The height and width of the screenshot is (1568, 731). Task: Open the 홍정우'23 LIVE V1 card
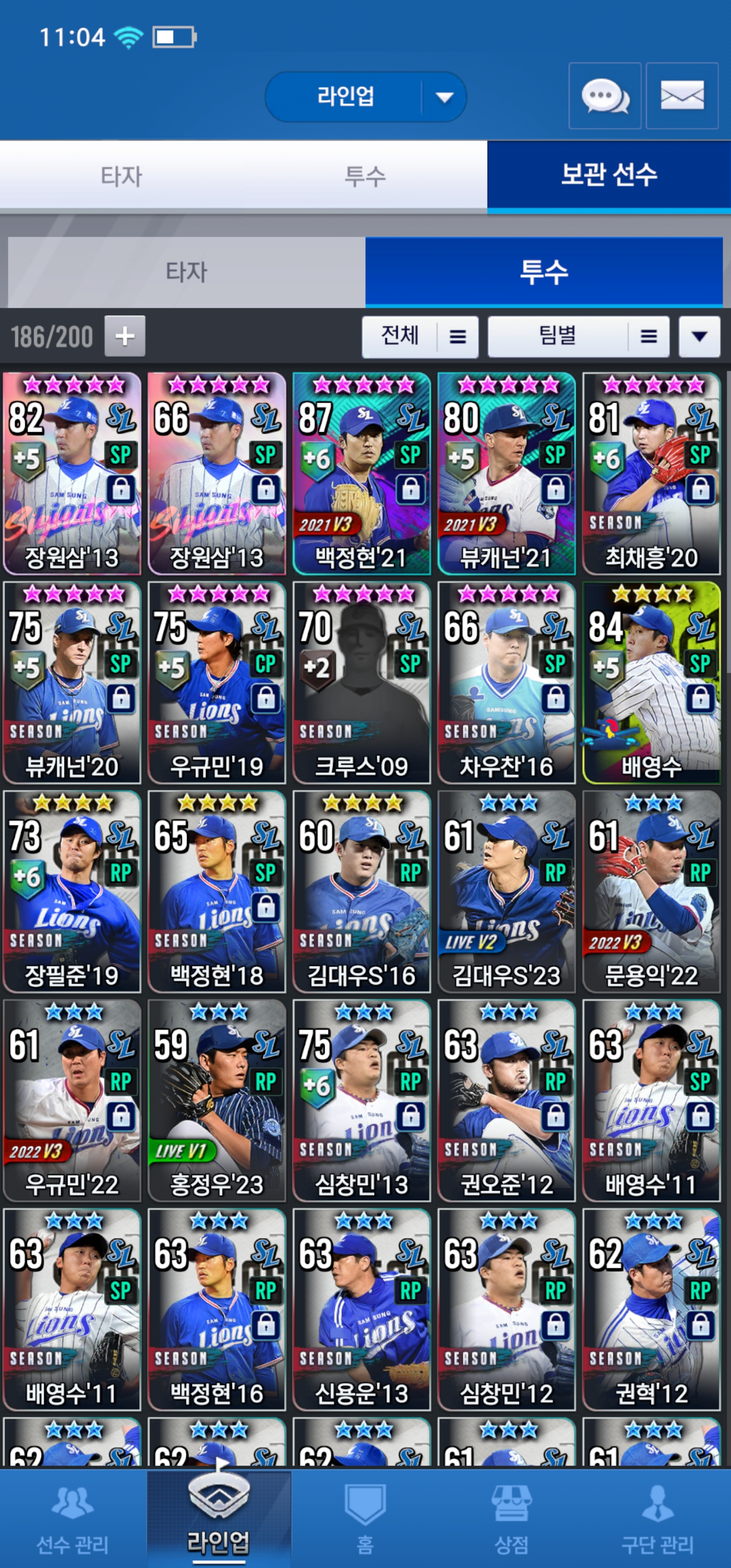217,1100
